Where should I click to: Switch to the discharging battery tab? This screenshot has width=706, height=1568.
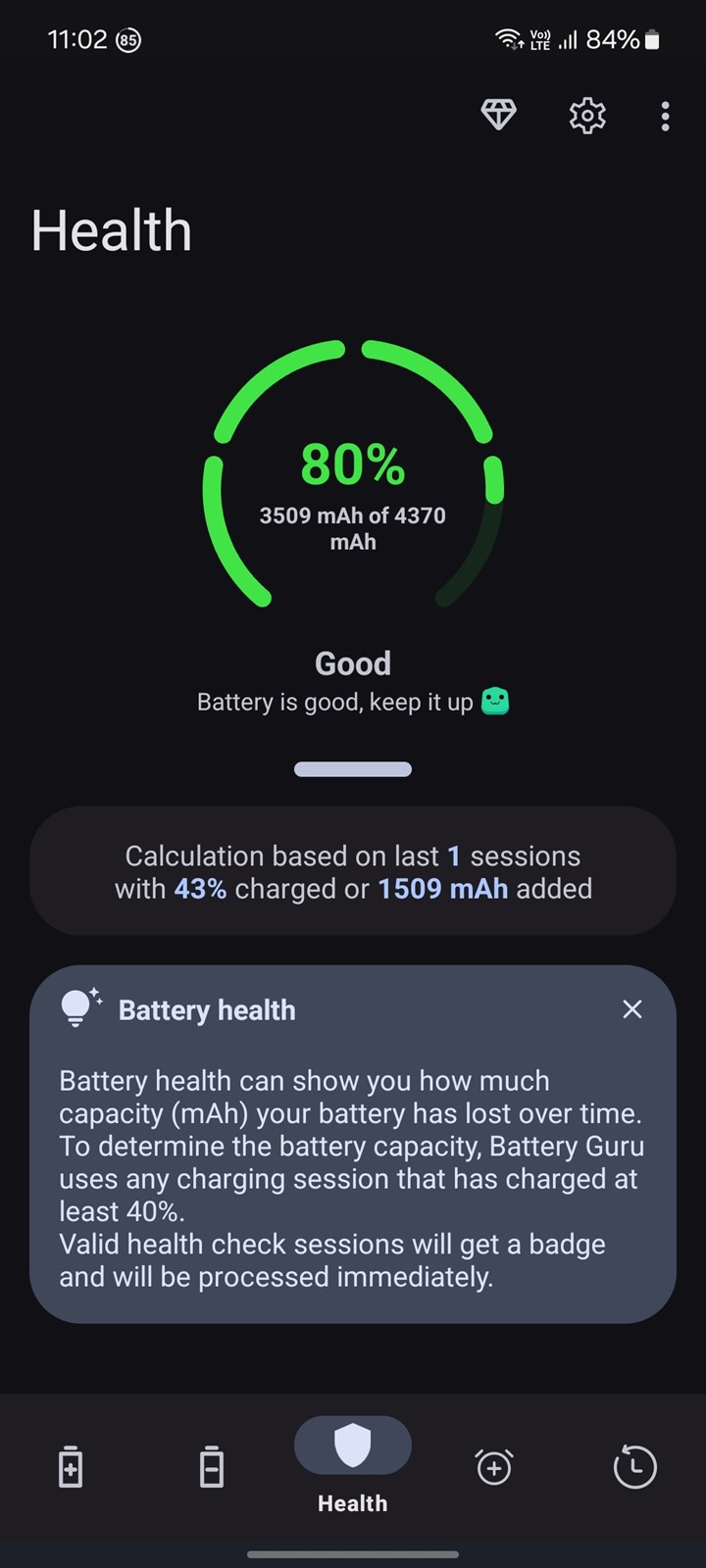pos(212,1467)
